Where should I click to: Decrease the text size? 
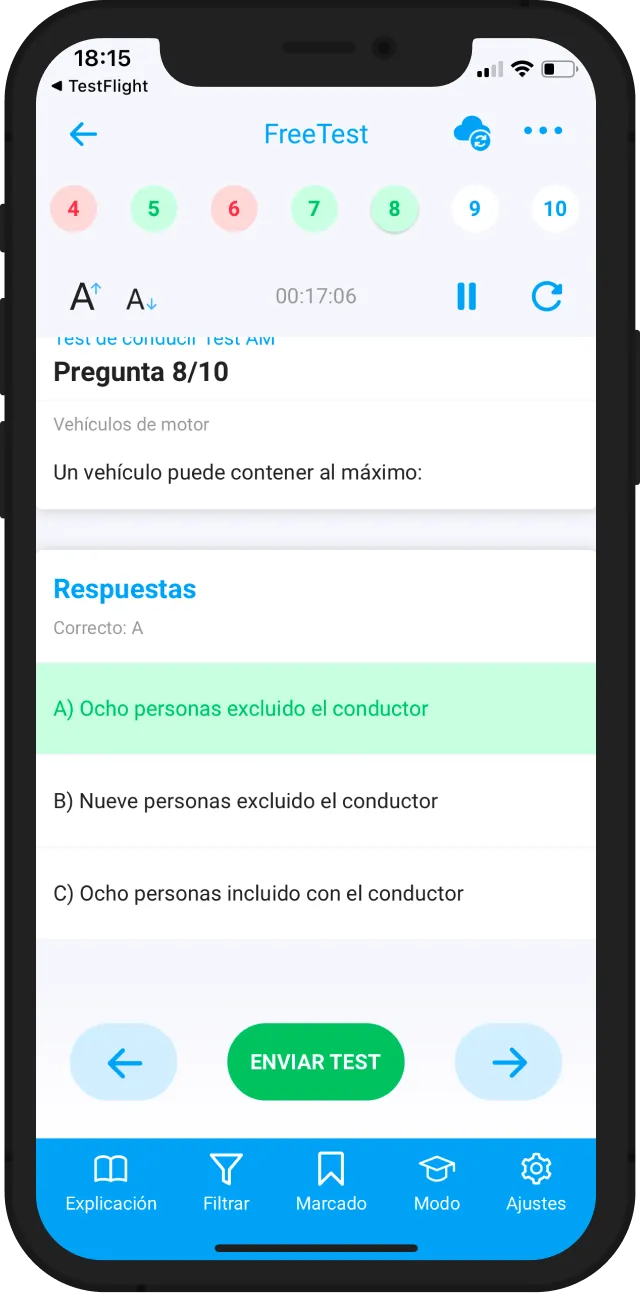click(141, 298)
